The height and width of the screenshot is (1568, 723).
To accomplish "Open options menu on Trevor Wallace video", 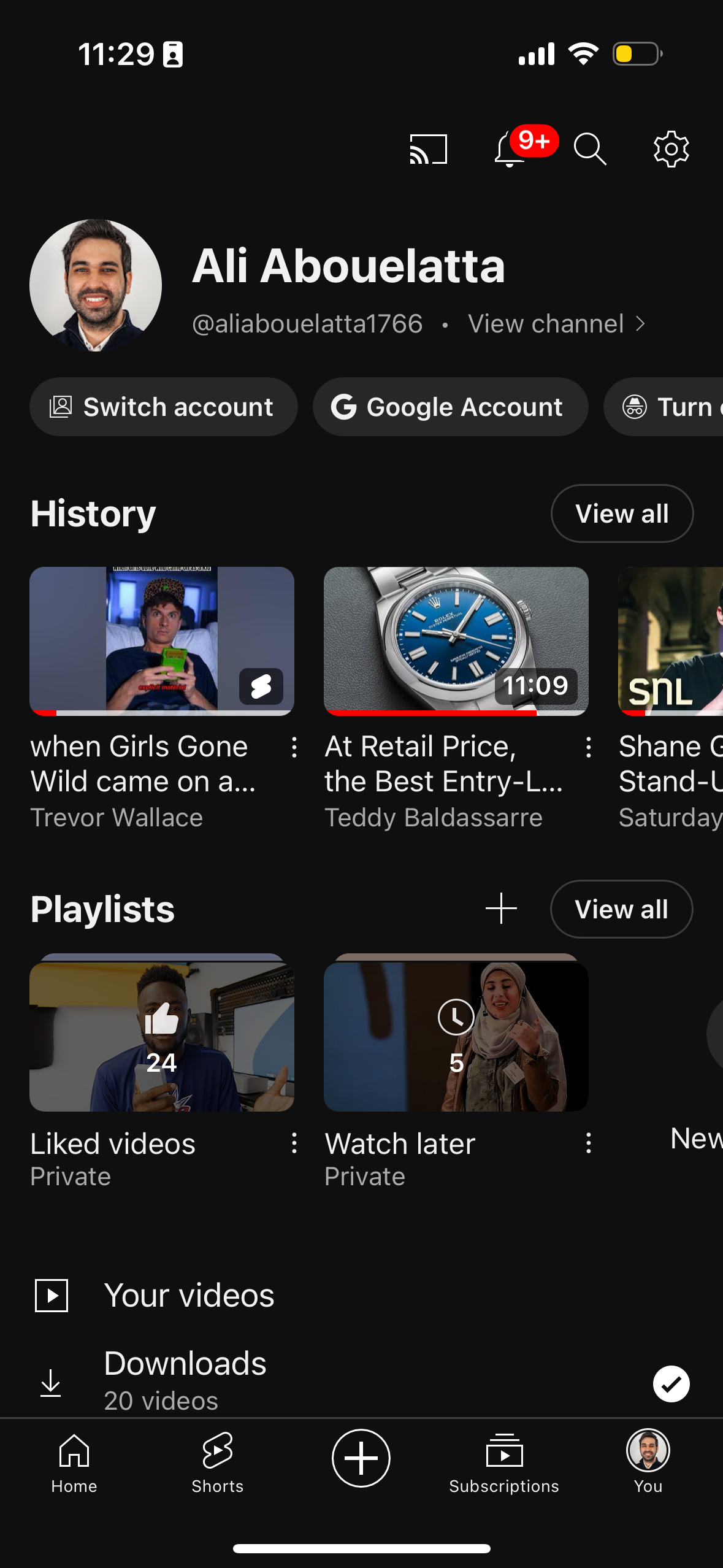I will click(x=293, y=747).
